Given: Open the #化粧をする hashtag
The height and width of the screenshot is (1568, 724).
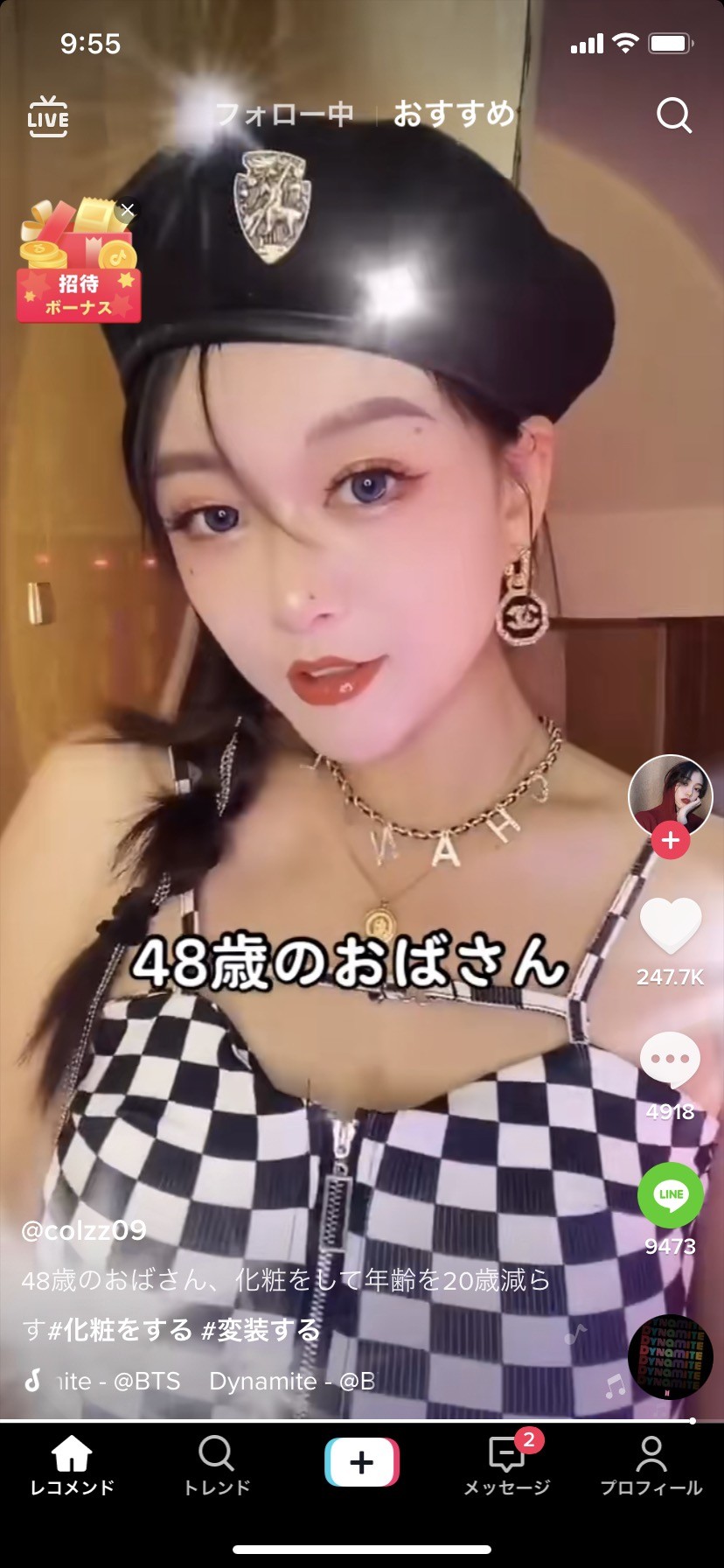Looking at the screenshot, I should (120, 1331).
